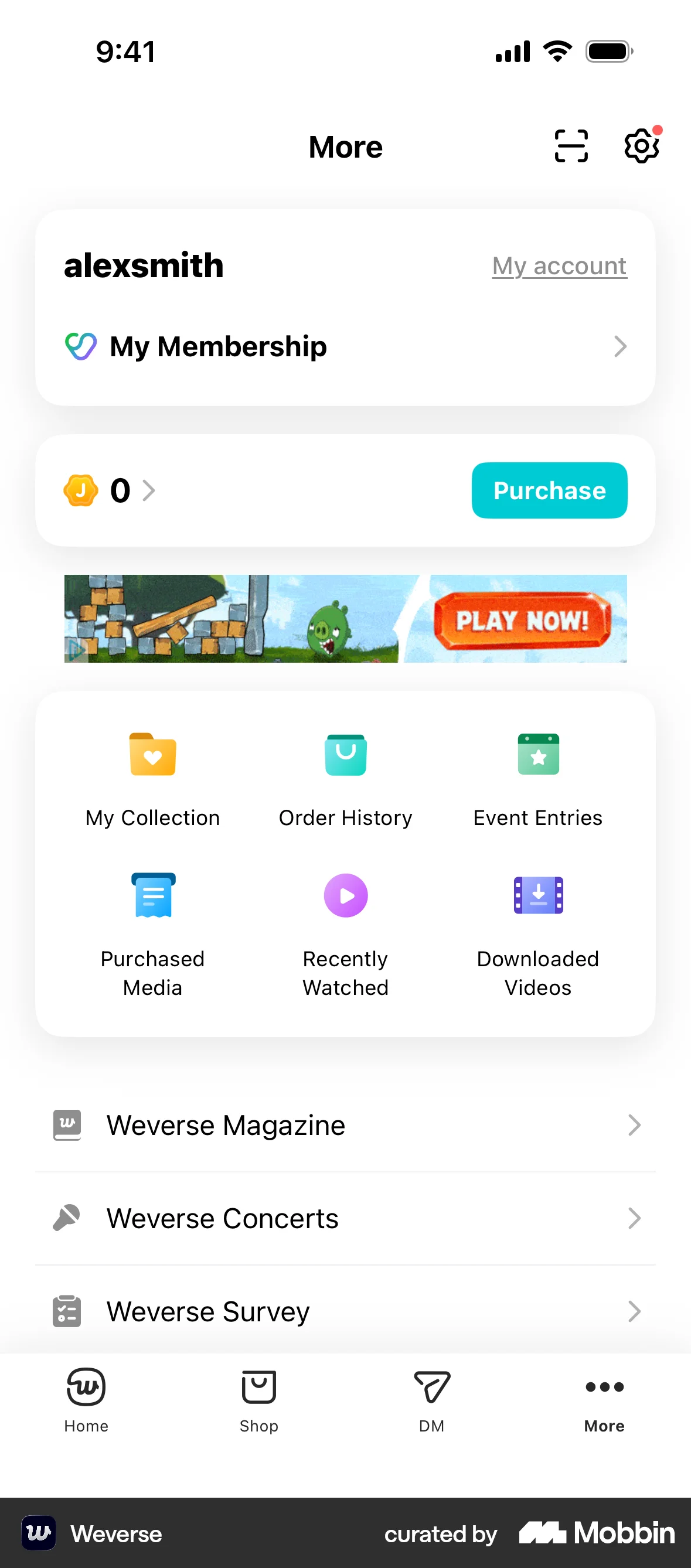Screen dimensions: 691x1568
Task: Tap the Purchase button
Action: (549, 490)
